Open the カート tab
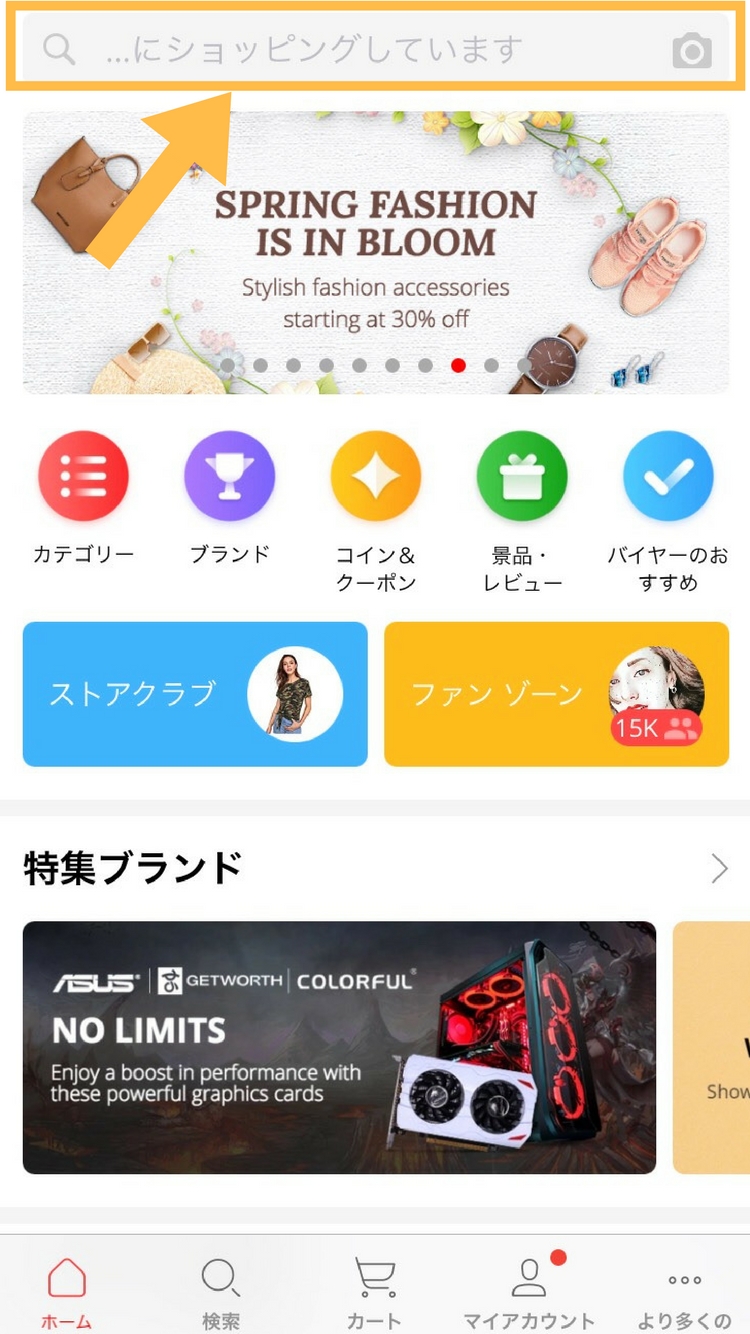The image size is (750, 1334). click(375, 1293)
